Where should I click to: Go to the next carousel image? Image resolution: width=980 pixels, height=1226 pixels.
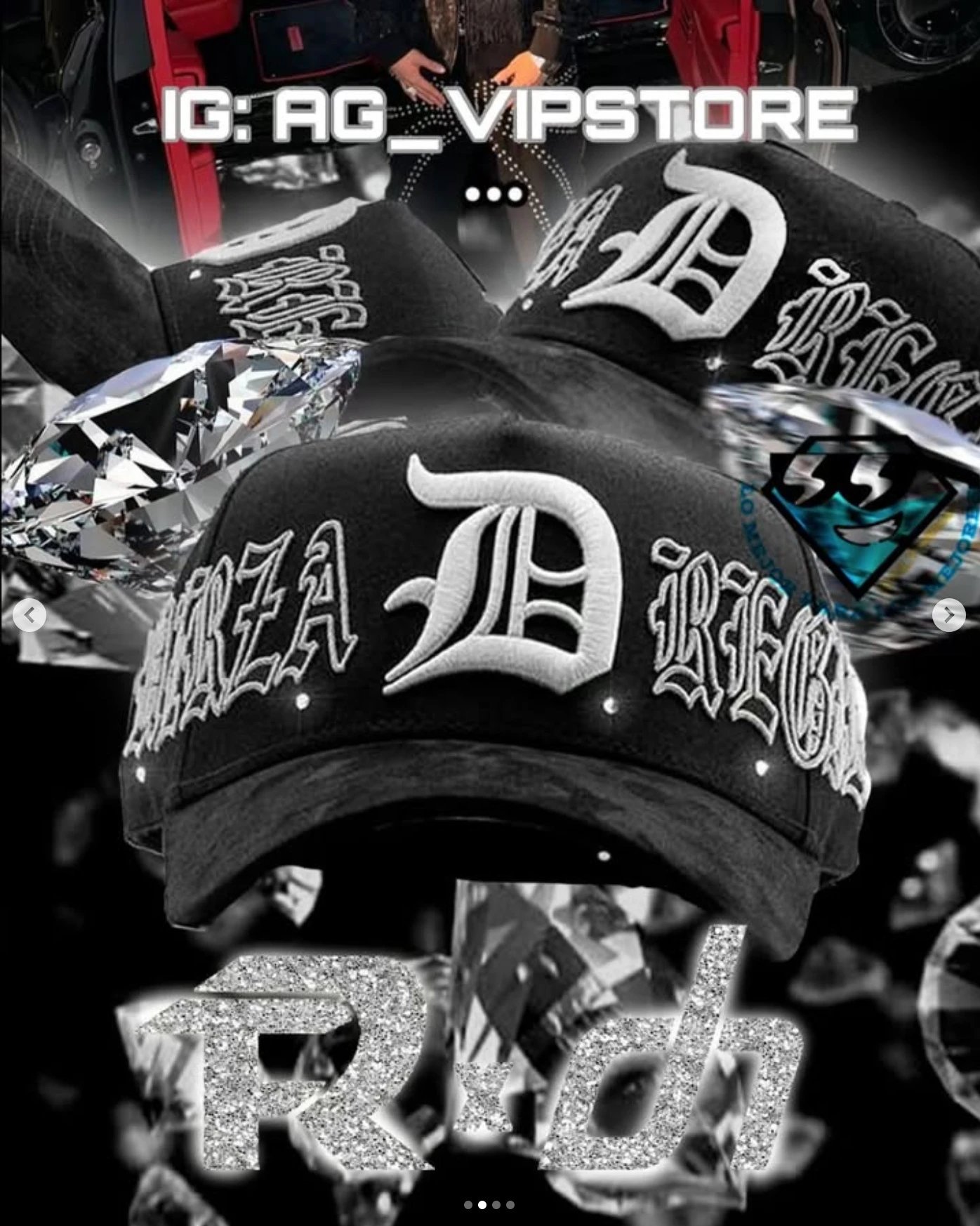click(949, 616)
